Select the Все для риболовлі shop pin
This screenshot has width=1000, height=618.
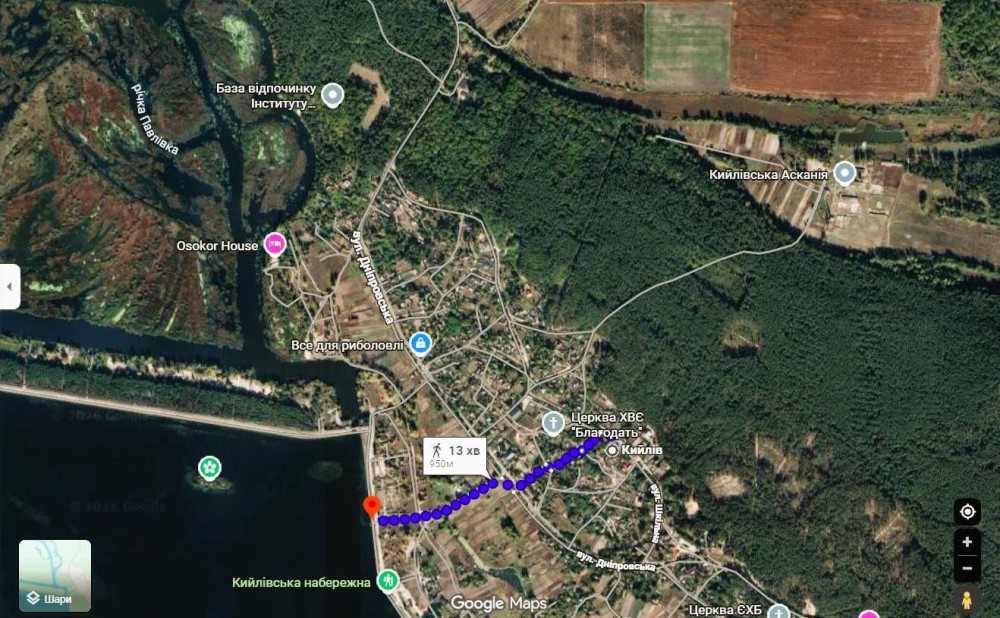420,344
